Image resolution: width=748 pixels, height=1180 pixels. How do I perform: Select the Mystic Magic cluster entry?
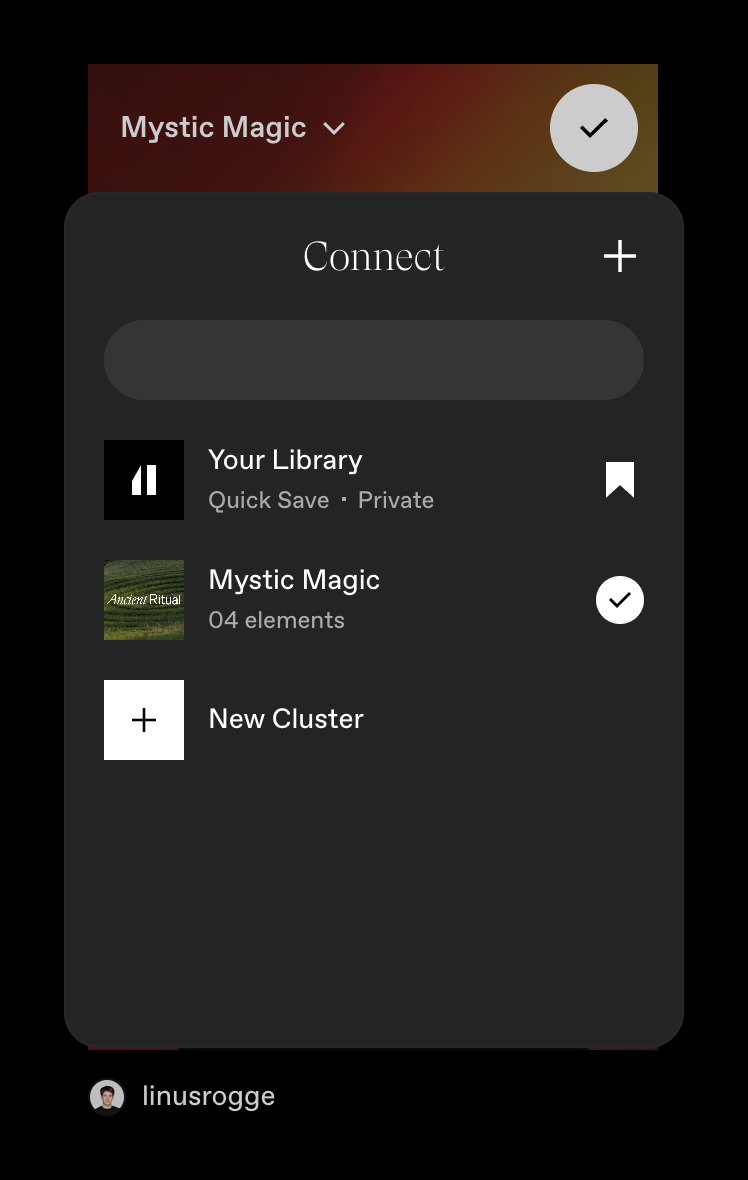pos(294,580)
